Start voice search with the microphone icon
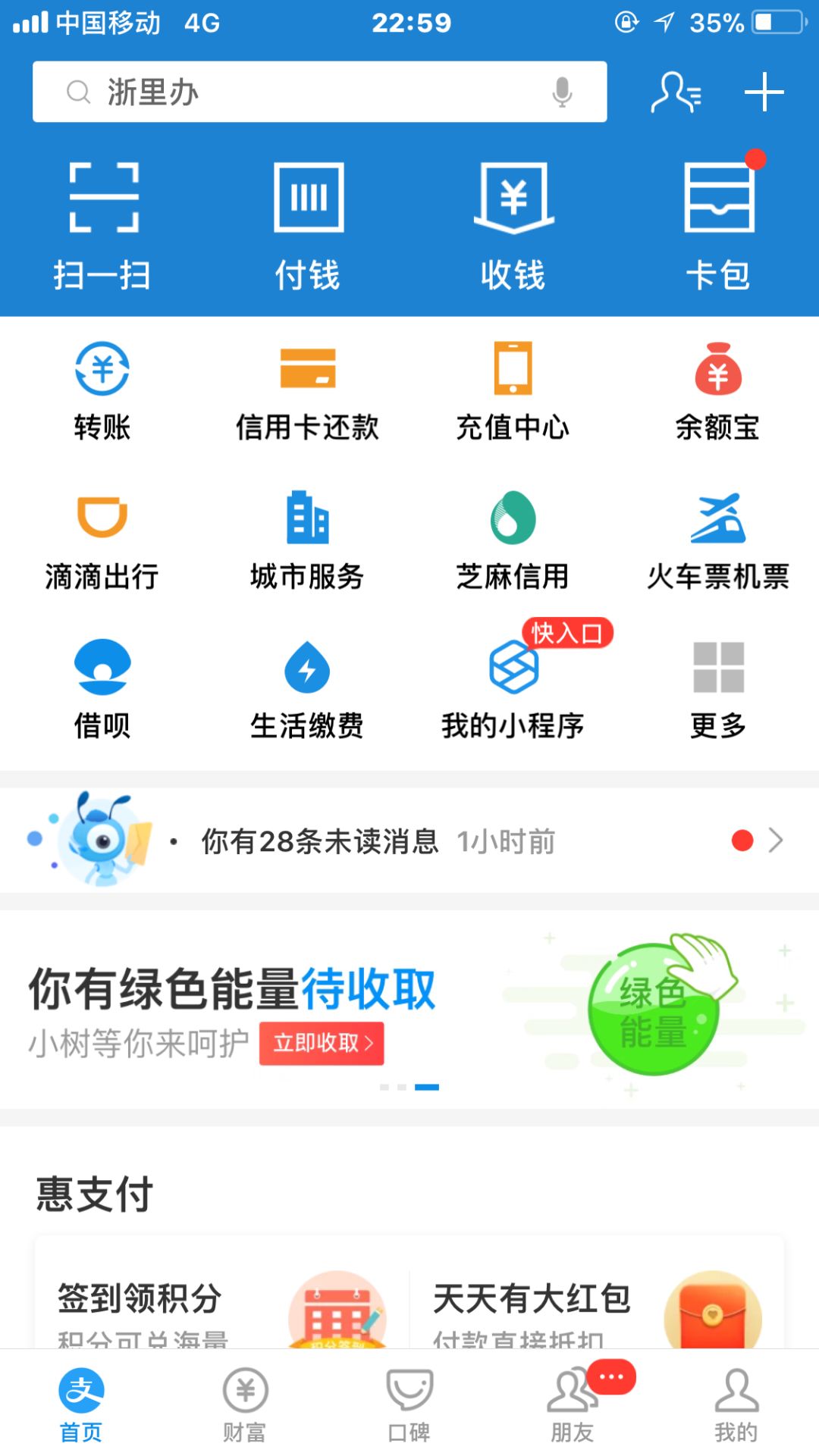 pyautogui.click(x=562, y=92)
